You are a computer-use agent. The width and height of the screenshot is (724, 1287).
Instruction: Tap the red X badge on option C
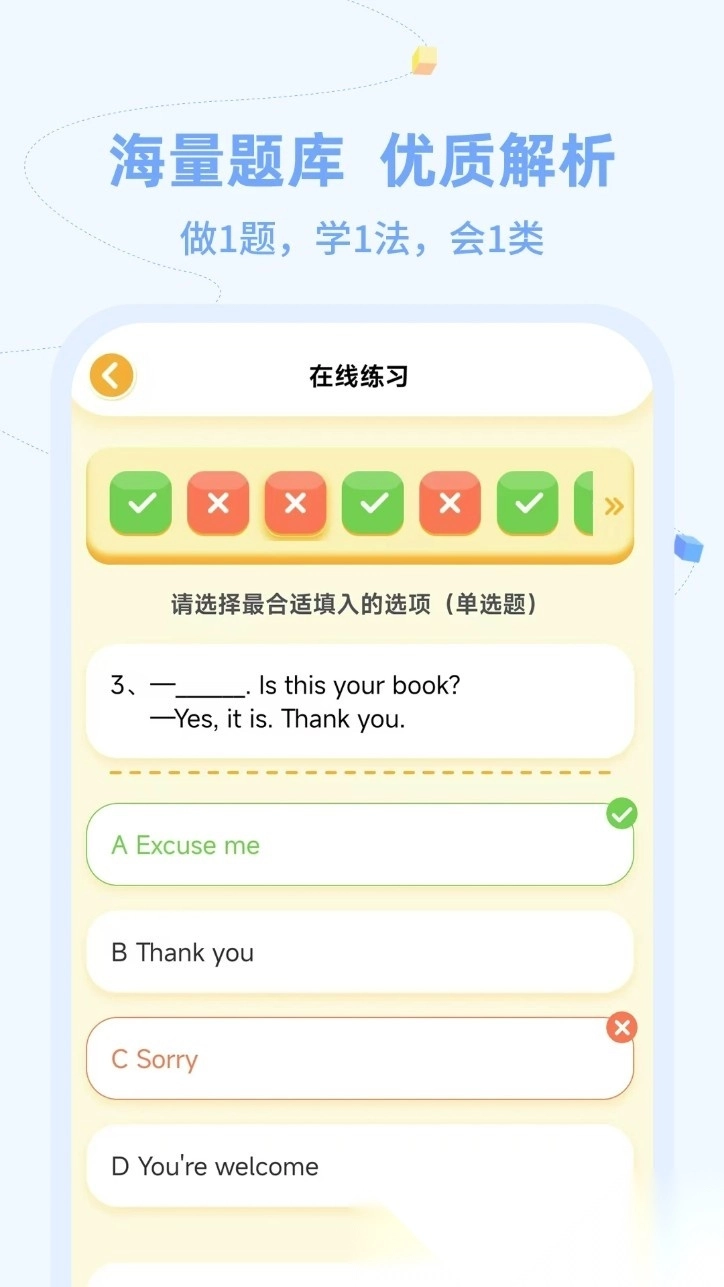tap(621, 1028)
